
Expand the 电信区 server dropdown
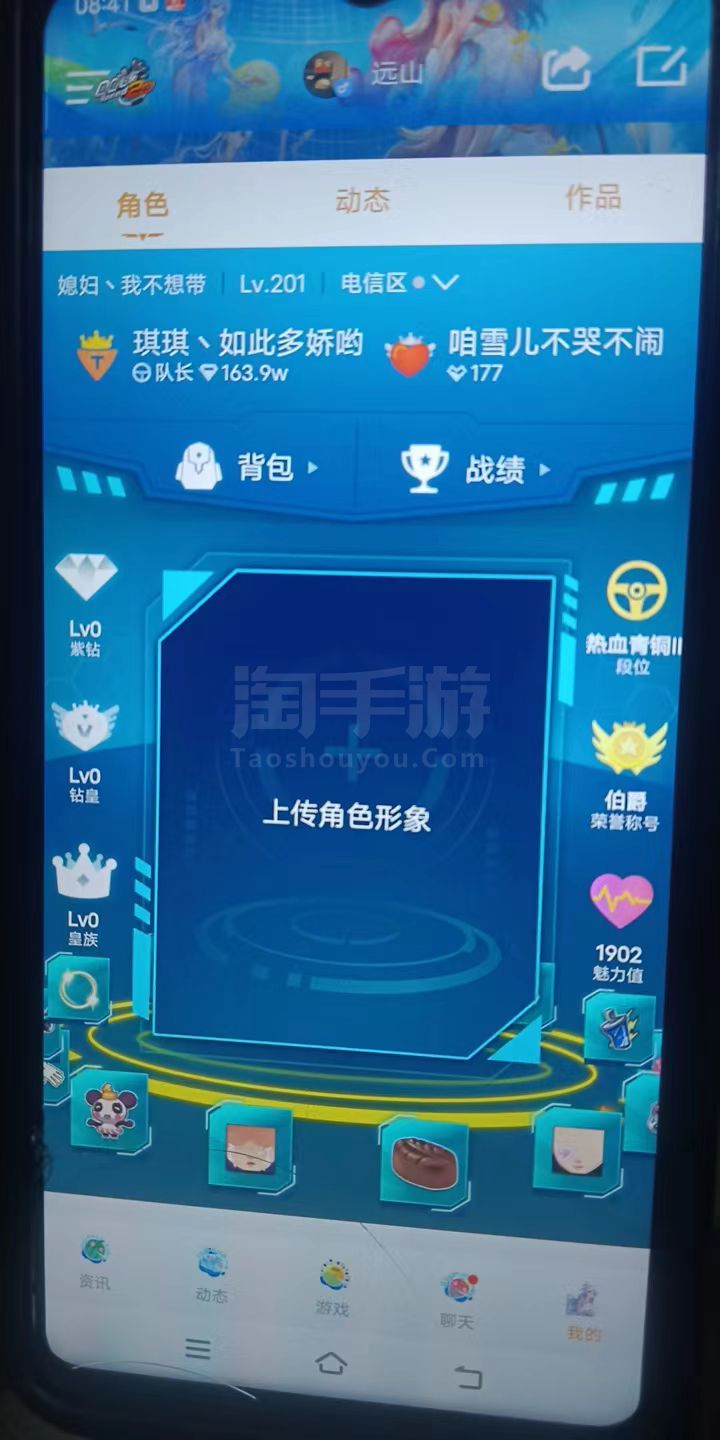coord(399,283)
